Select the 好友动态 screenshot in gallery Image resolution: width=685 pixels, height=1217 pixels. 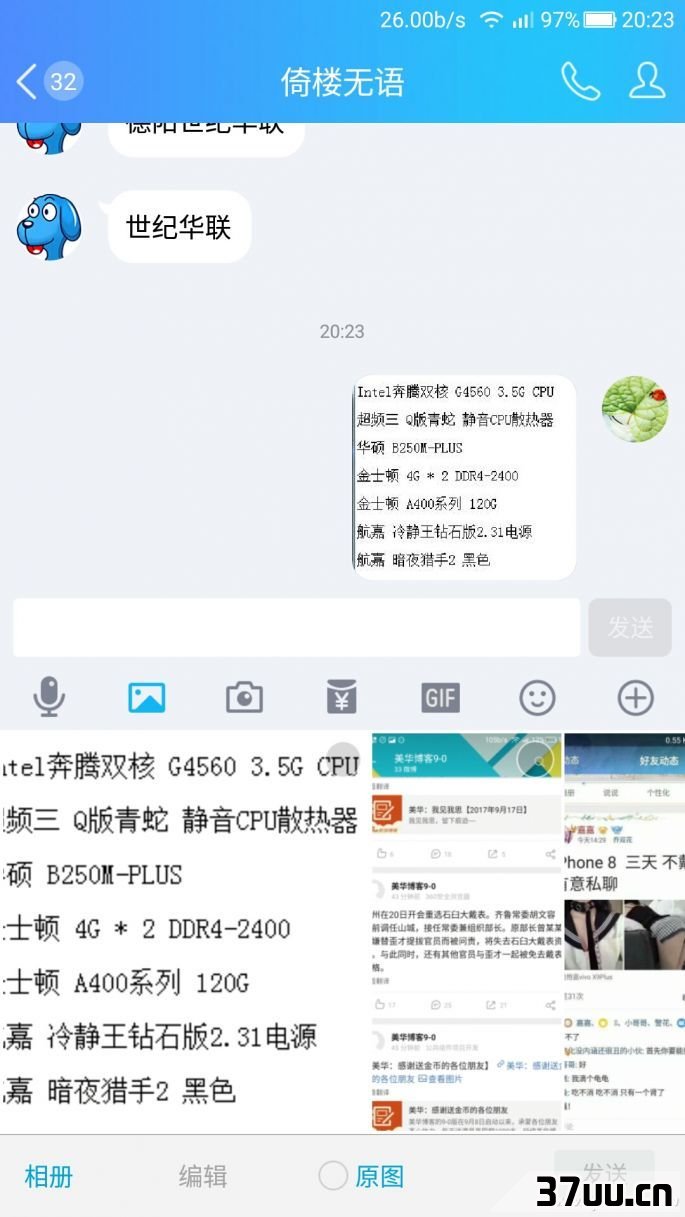coord(625,930)
